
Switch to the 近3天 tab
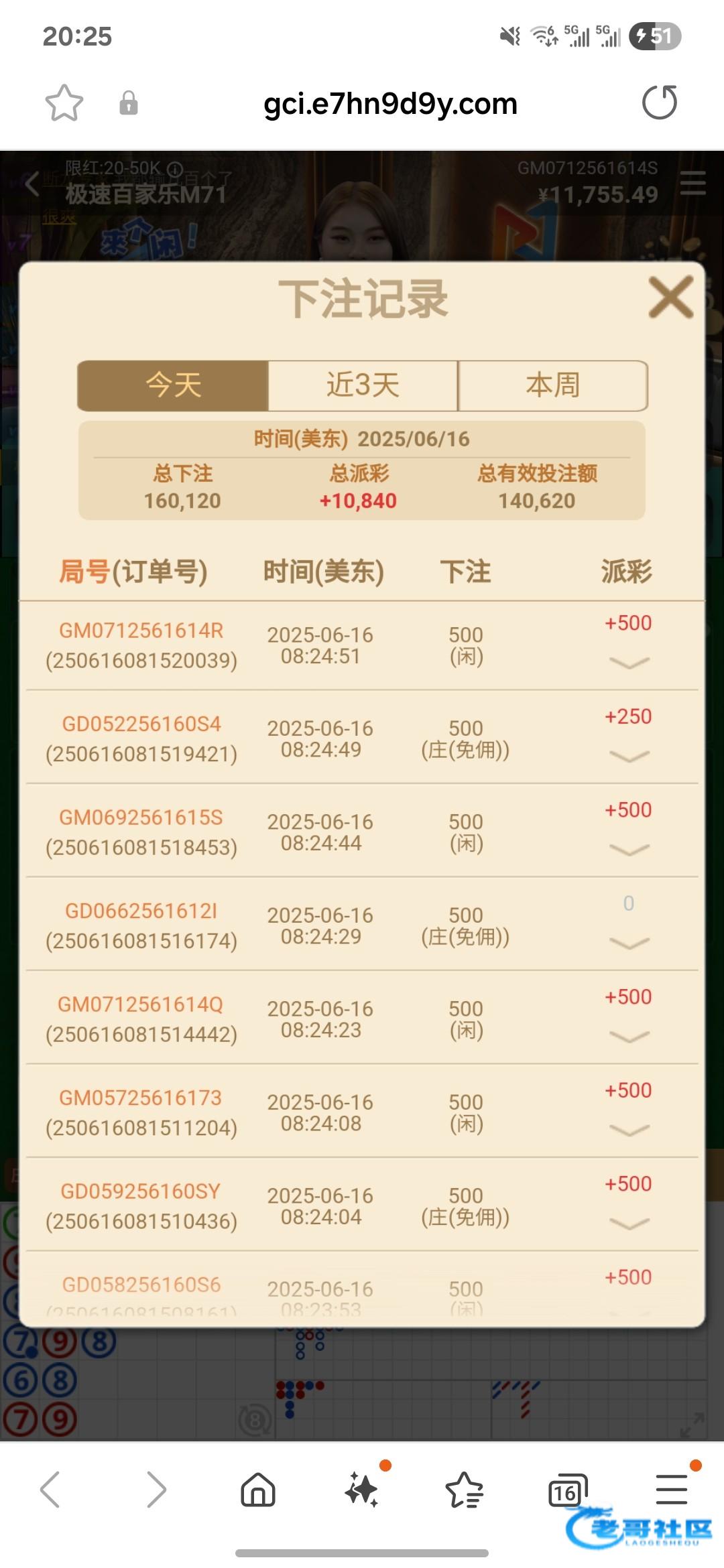363,385
